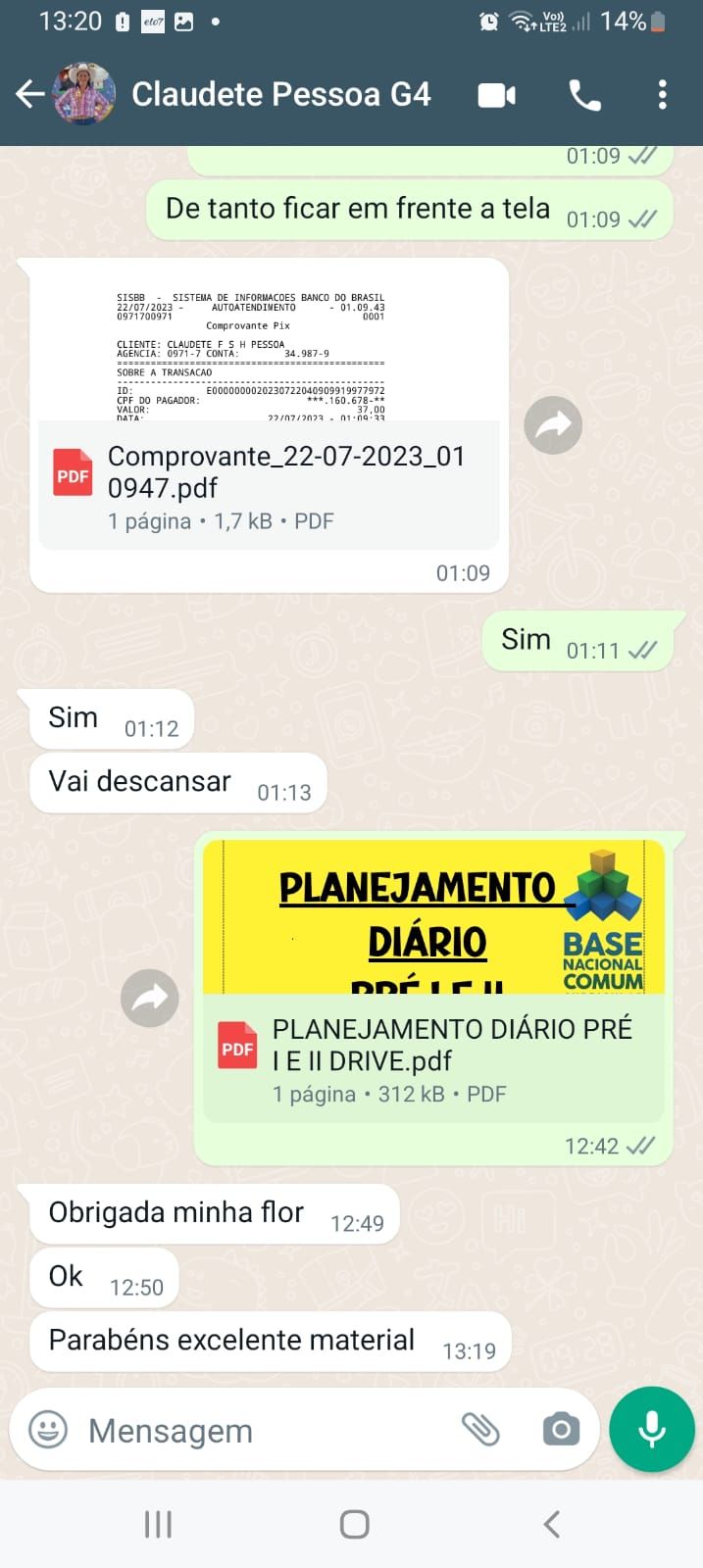
Task: Go to the system home screen
Action: click(x=354, y=1524)
